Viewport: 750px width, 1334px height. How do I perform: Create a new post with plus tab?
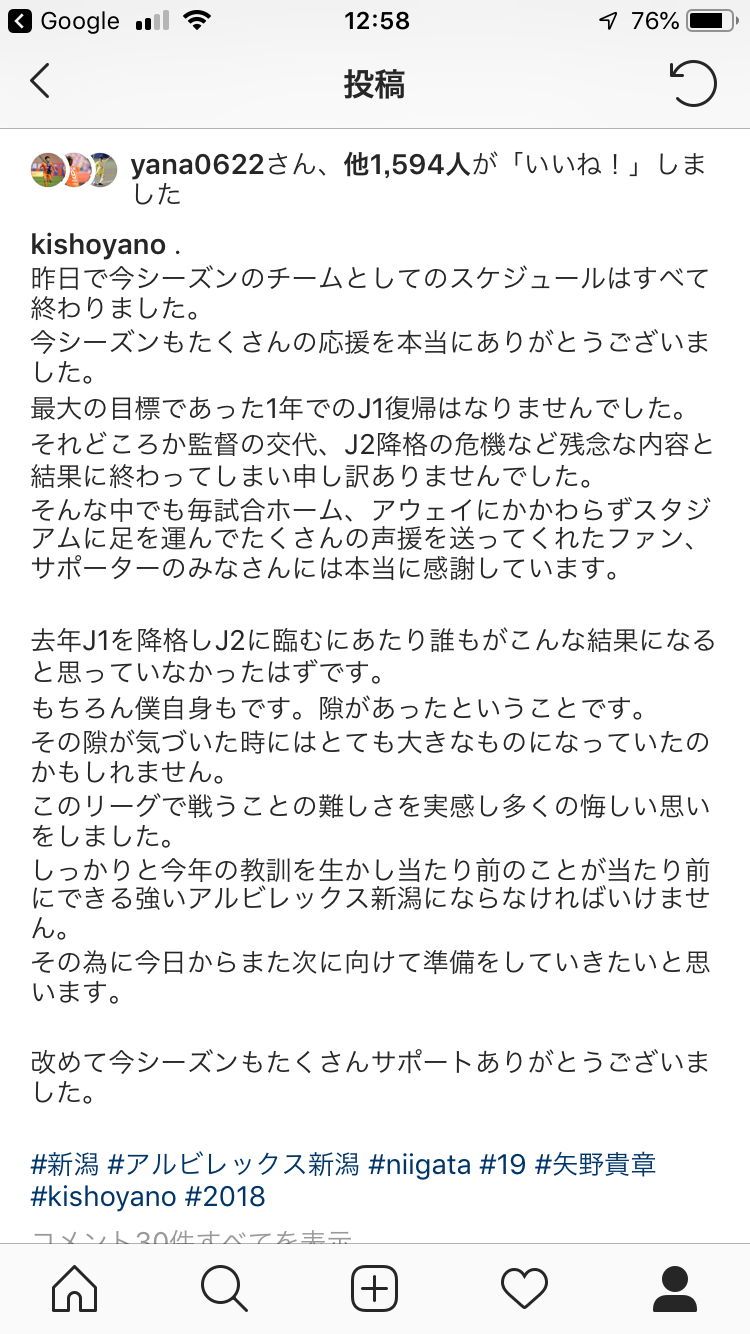point(375,1288)
